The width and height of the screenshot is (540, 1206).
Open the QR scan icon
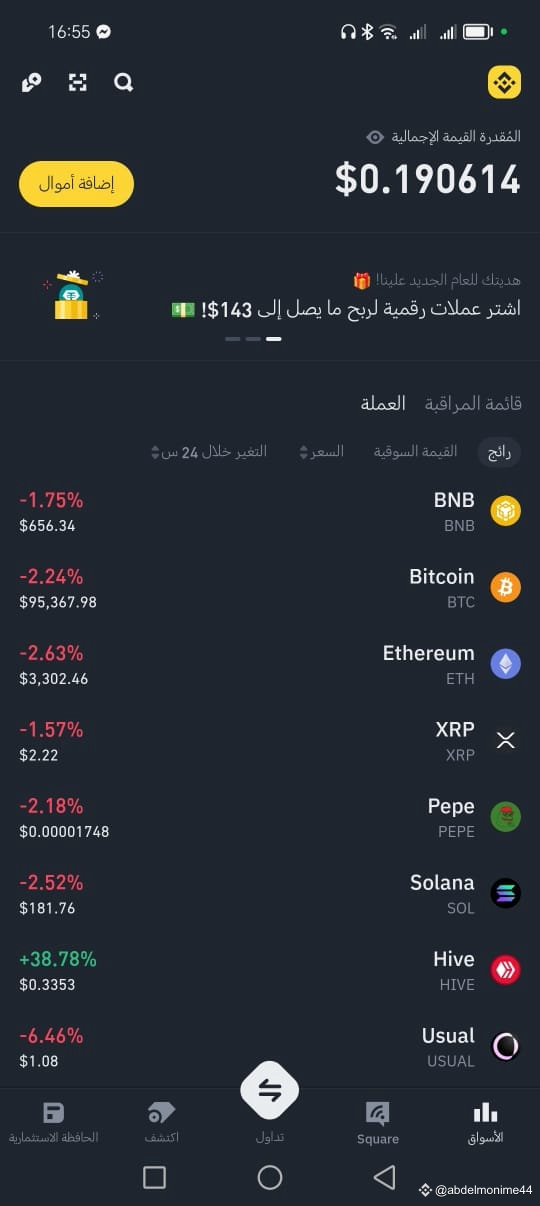coord(78,83)
